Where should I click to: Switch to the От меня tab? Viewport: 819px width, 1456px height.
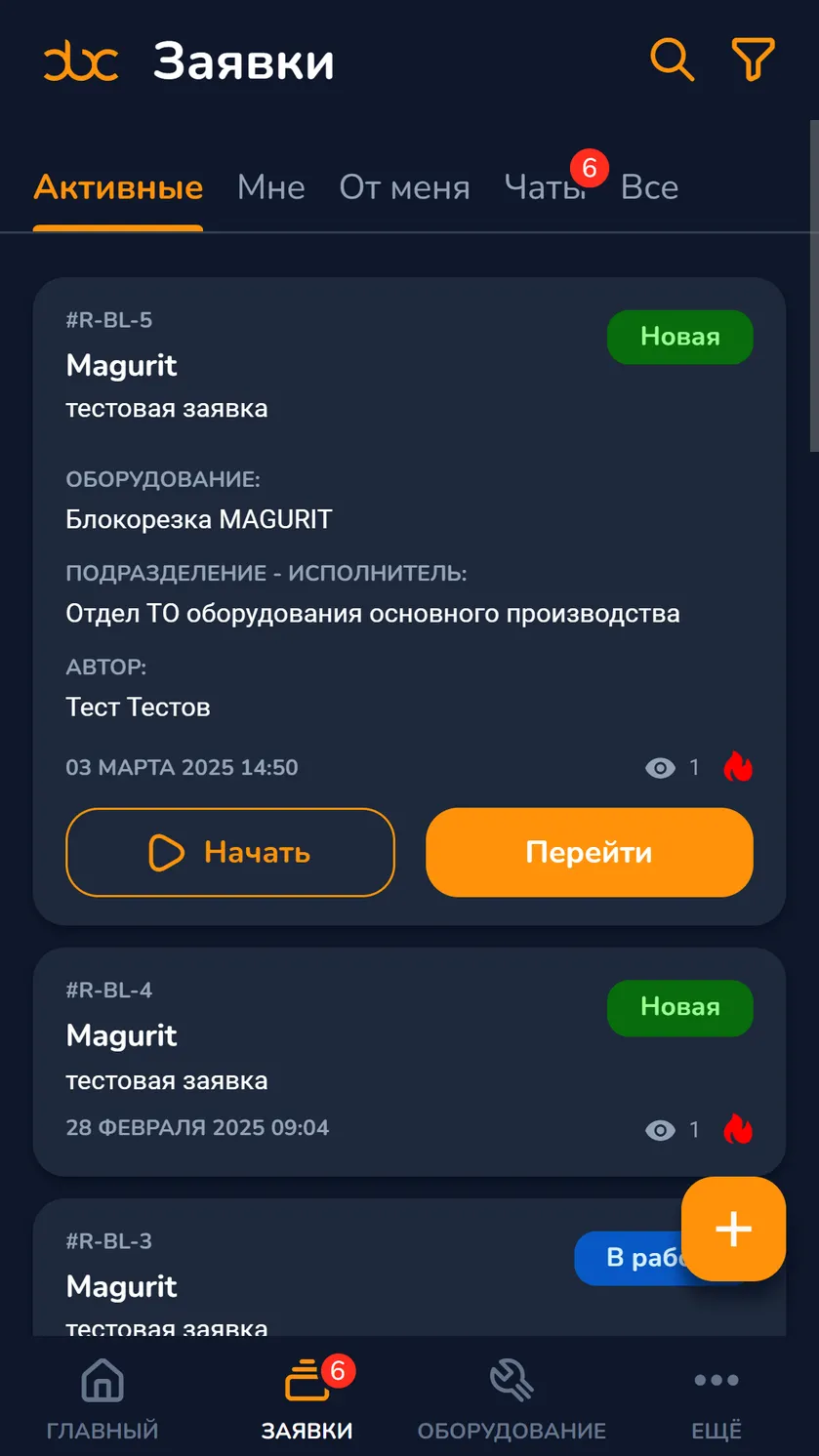pos(404,187)
